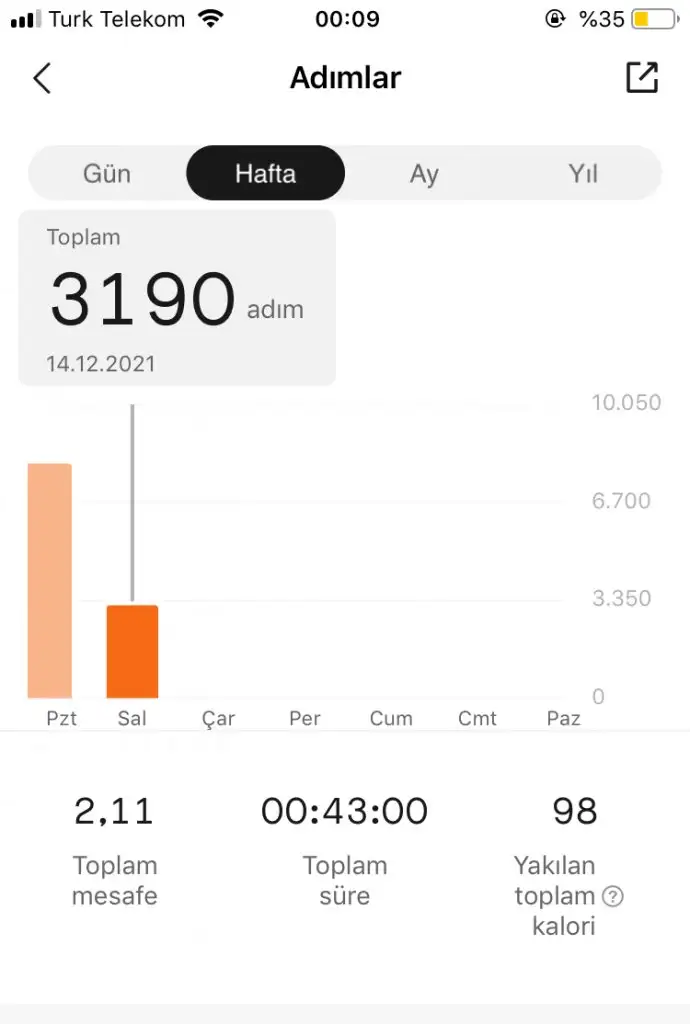The height and width of the screenshot is (1024, 690).
Task: Tap the Sal bar in the chart
Action: [132, 651]
